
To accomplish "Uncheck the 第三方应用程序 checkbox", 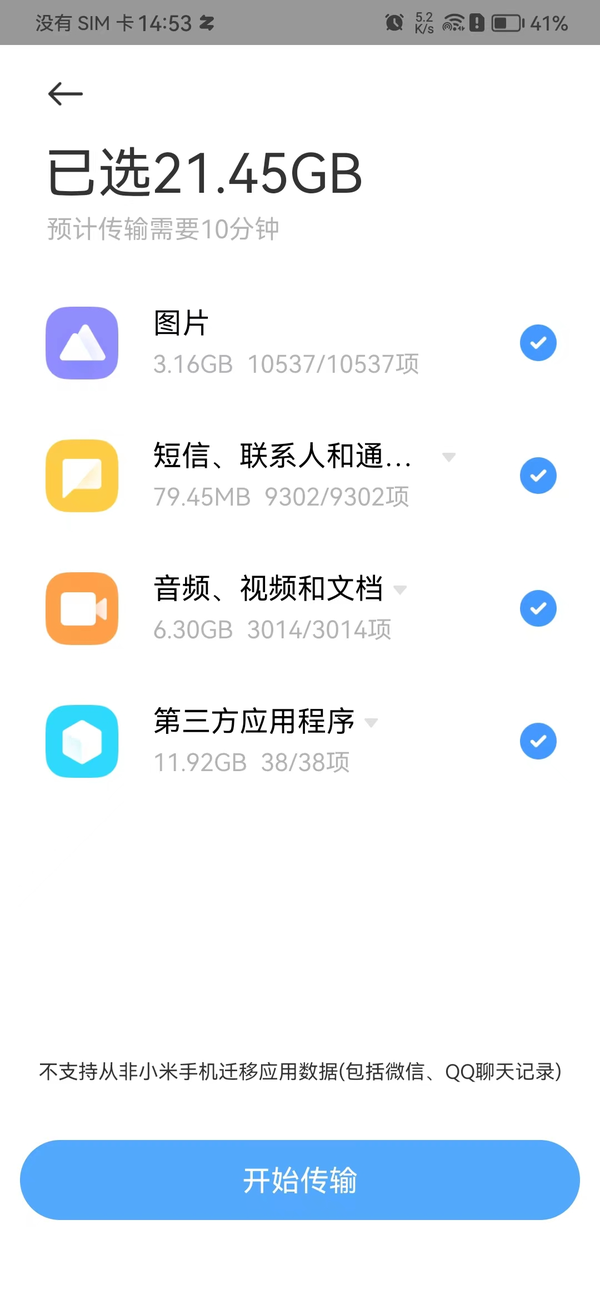I will (538, 741).
